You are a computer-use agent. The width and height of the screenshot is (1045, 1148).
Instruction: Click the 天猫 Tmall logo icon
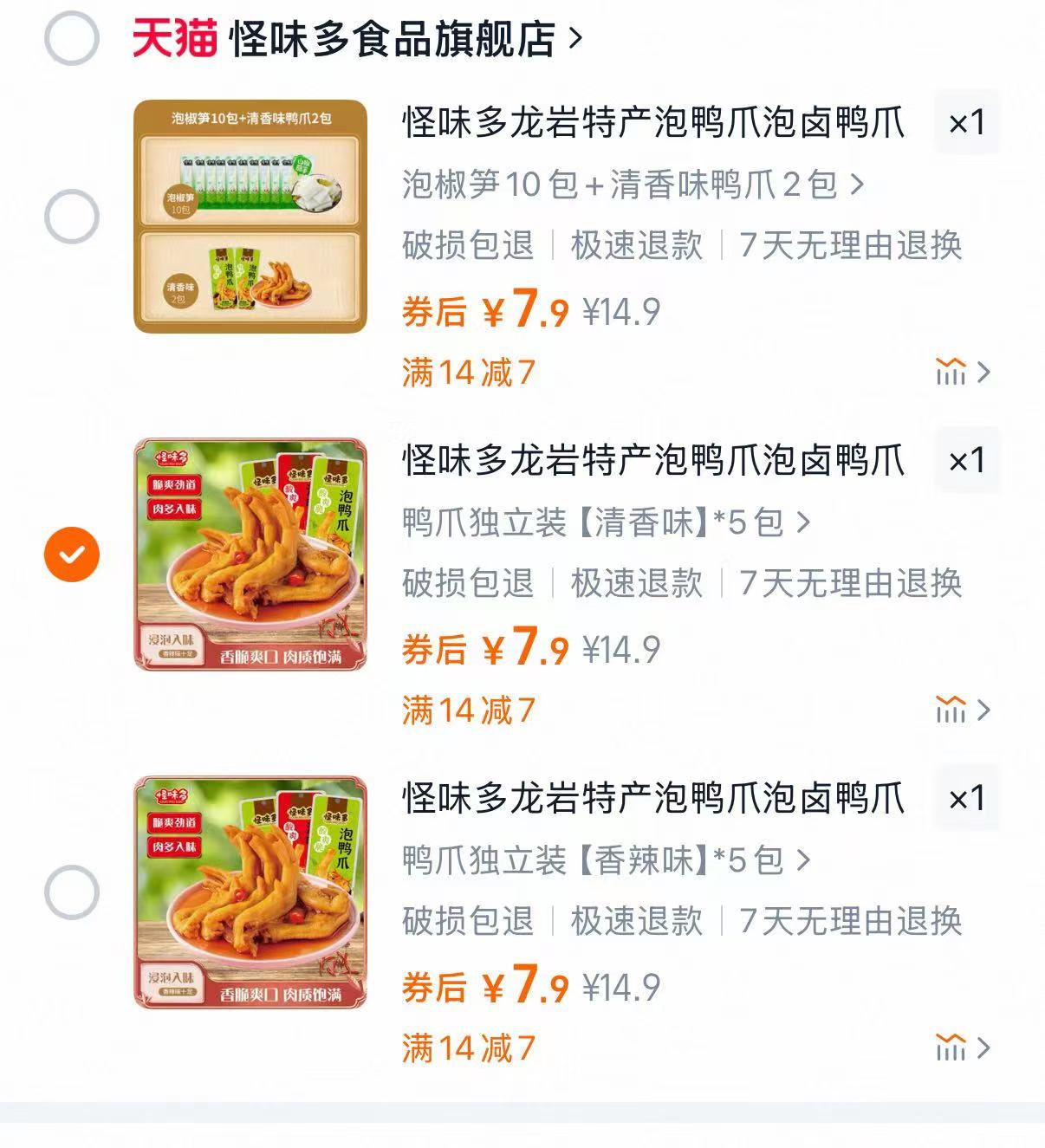point(172,38)
